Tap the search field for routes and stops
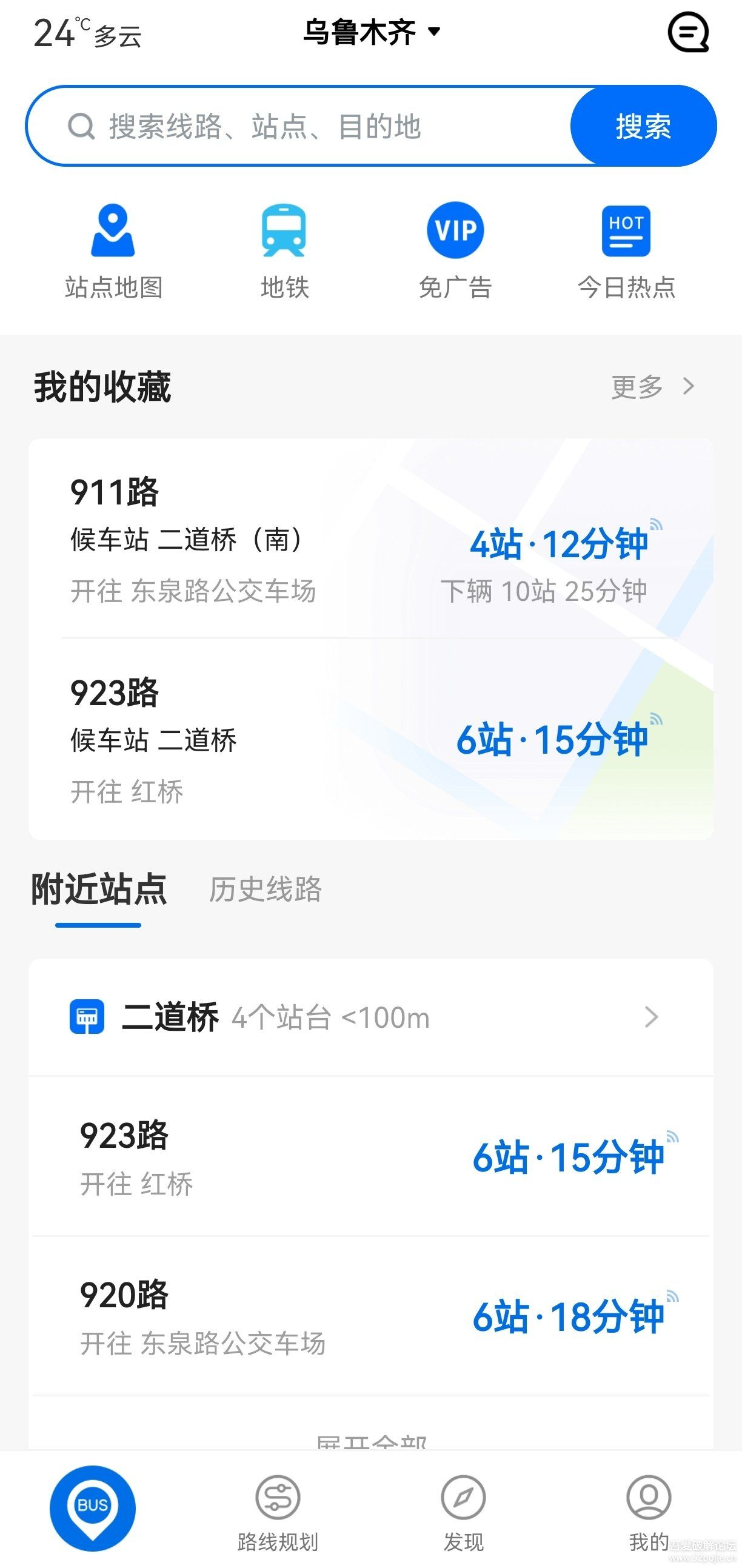Viewport: 742px width, 1568px height. (x=298, y=126)
